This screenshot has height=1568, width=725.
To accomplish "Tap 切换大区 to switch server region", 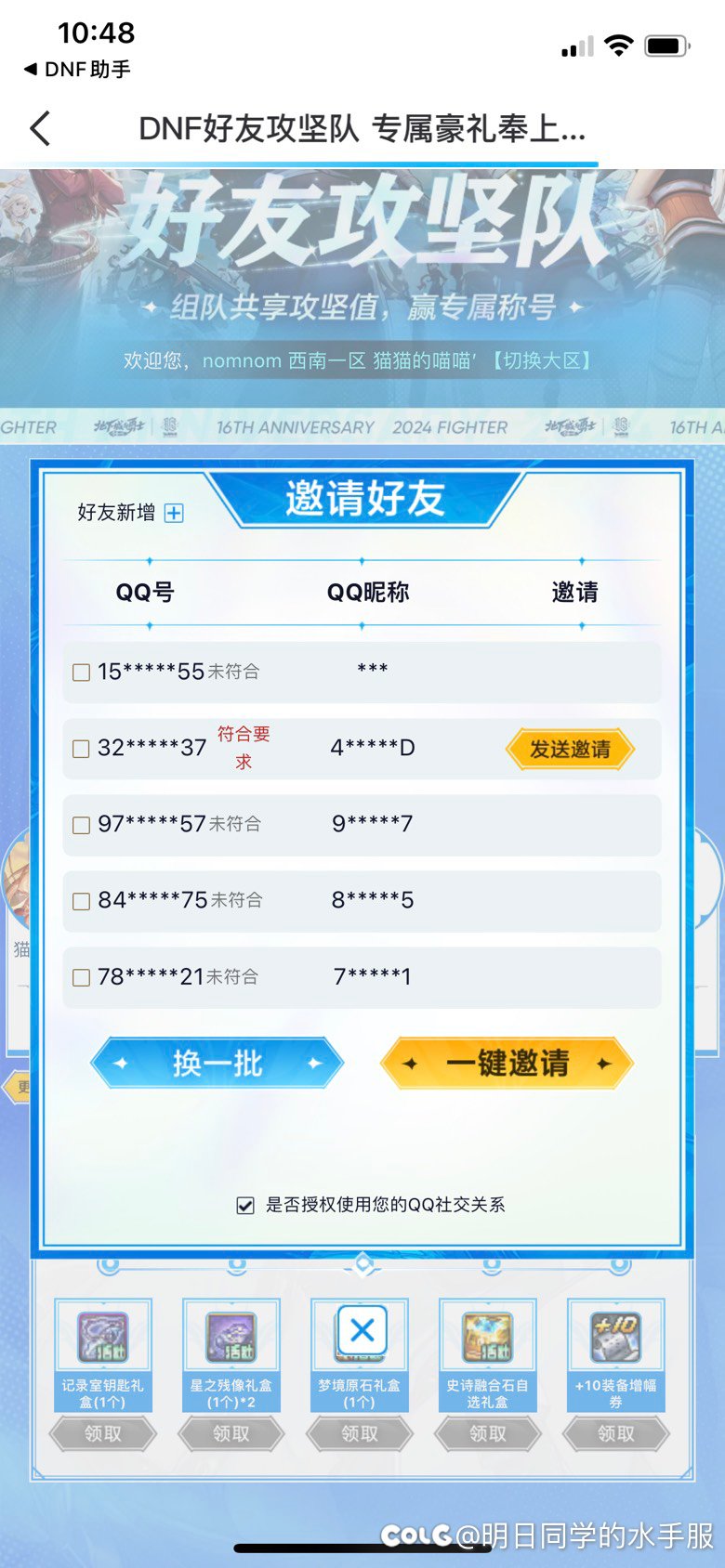I will (541, 360).
